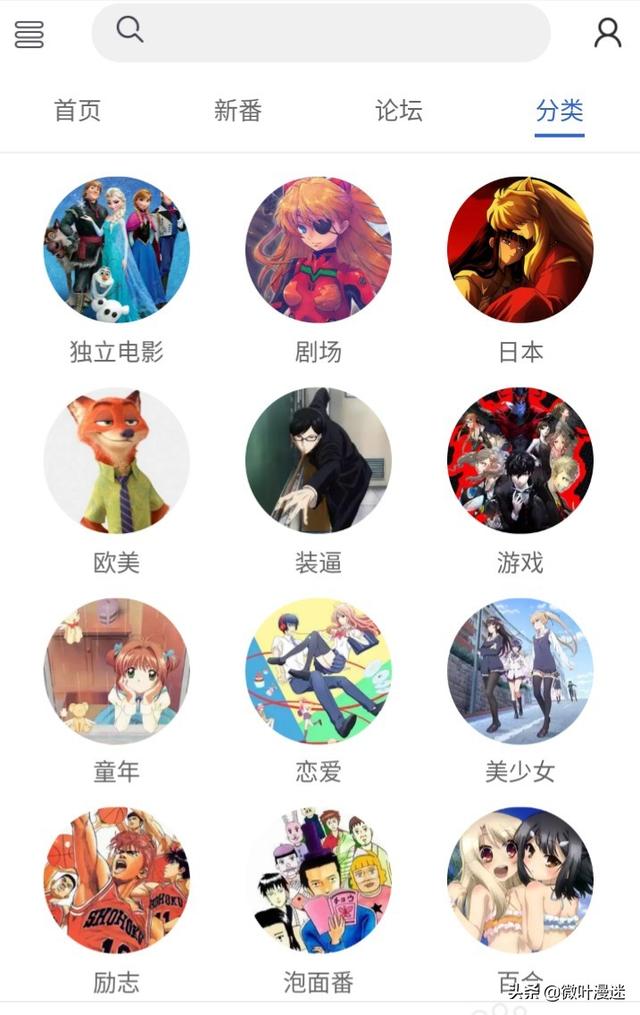The width and height of the screenshot is (640, 1015).
Task: Switch to the 首页 tab
Action: pyautogui.click(x=77, y=111)
